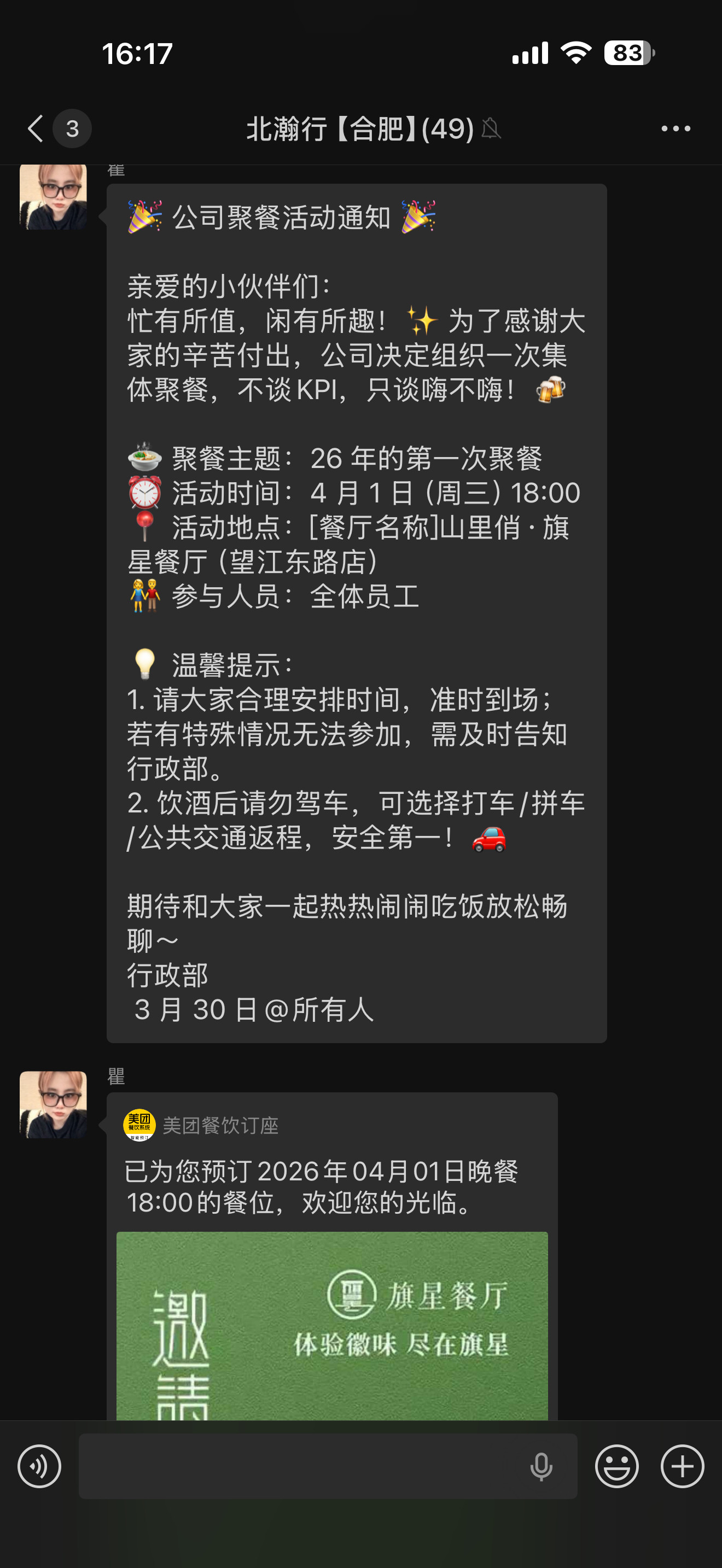722x1568 pixels.
Task: Tap the 公司聚餐活动通知 message bubble
Action: 356,609
